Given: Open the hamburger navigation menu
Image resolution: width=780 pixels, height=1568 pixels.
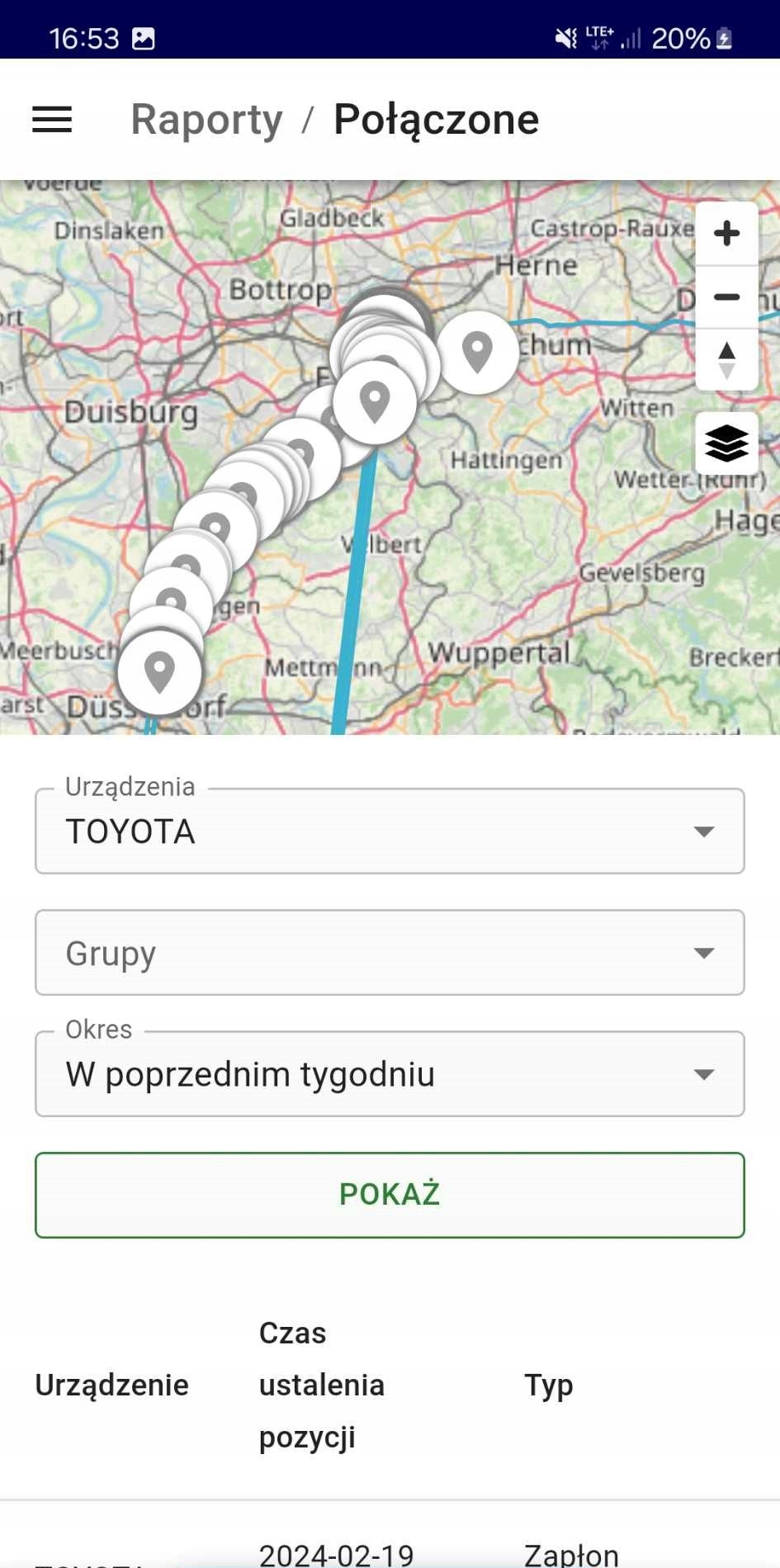Looking at the screenshot, I should 52,120.
